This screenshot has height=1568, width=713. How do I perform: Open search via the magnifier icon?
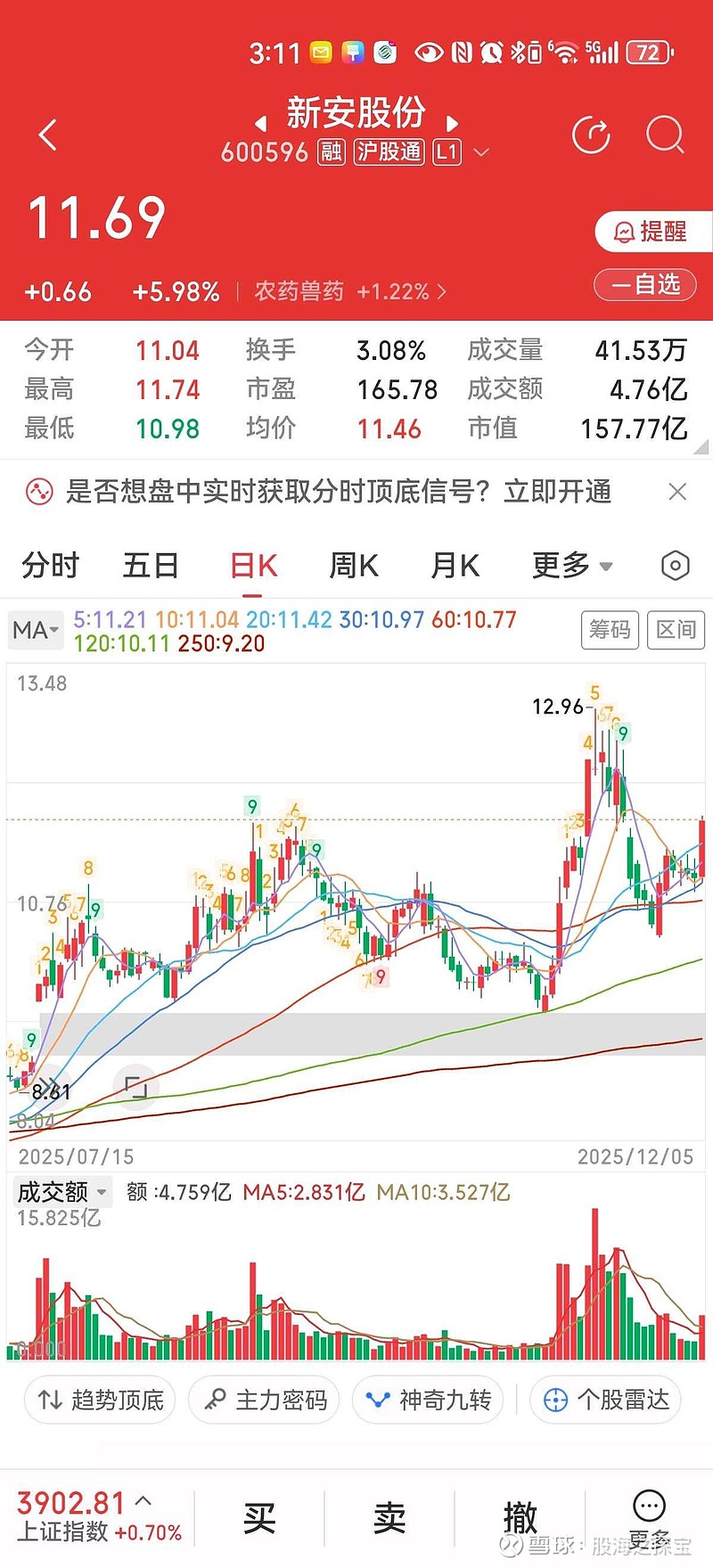point(664,135)
